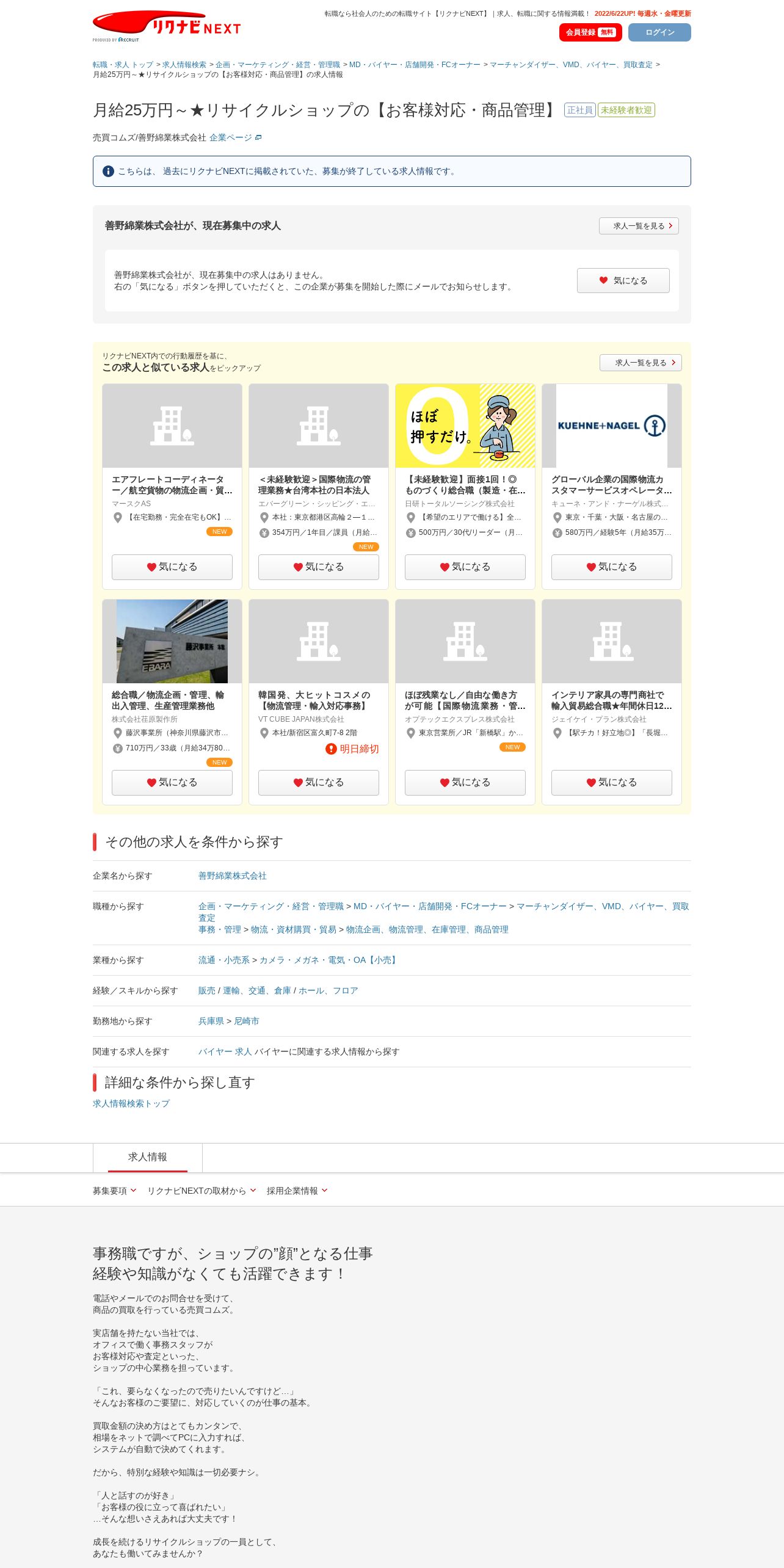The height and width of the screenshot is (1568, 784).
Task: Open the 転職・求人 トップ breadcrumb link
Action: (123, 65)
